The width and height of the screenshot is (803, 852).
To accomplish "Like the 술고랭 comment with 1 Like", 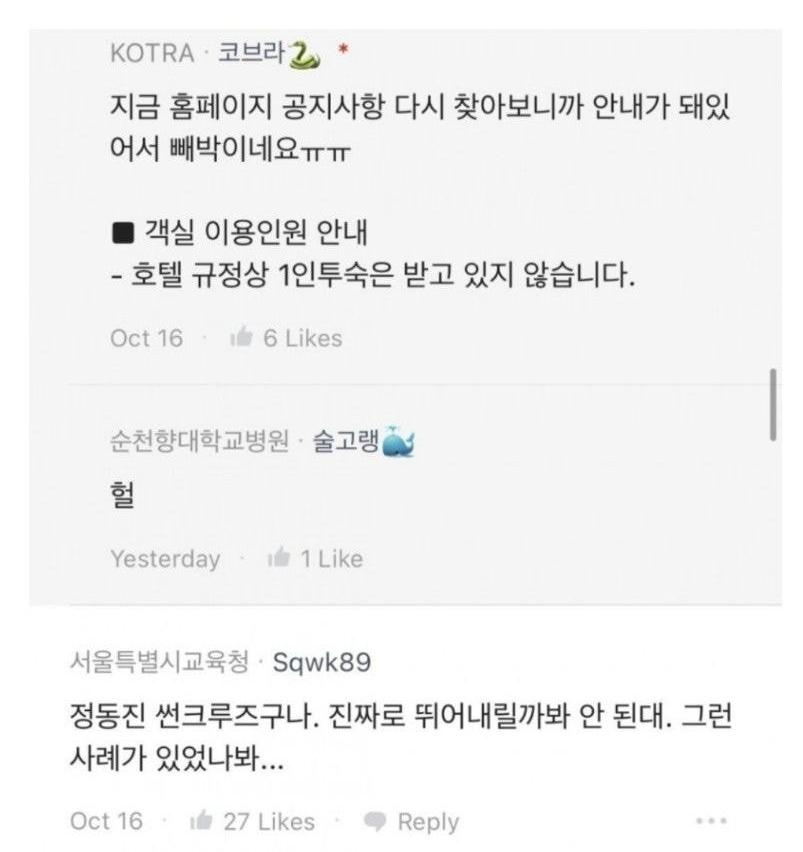I will pos(278,558).
